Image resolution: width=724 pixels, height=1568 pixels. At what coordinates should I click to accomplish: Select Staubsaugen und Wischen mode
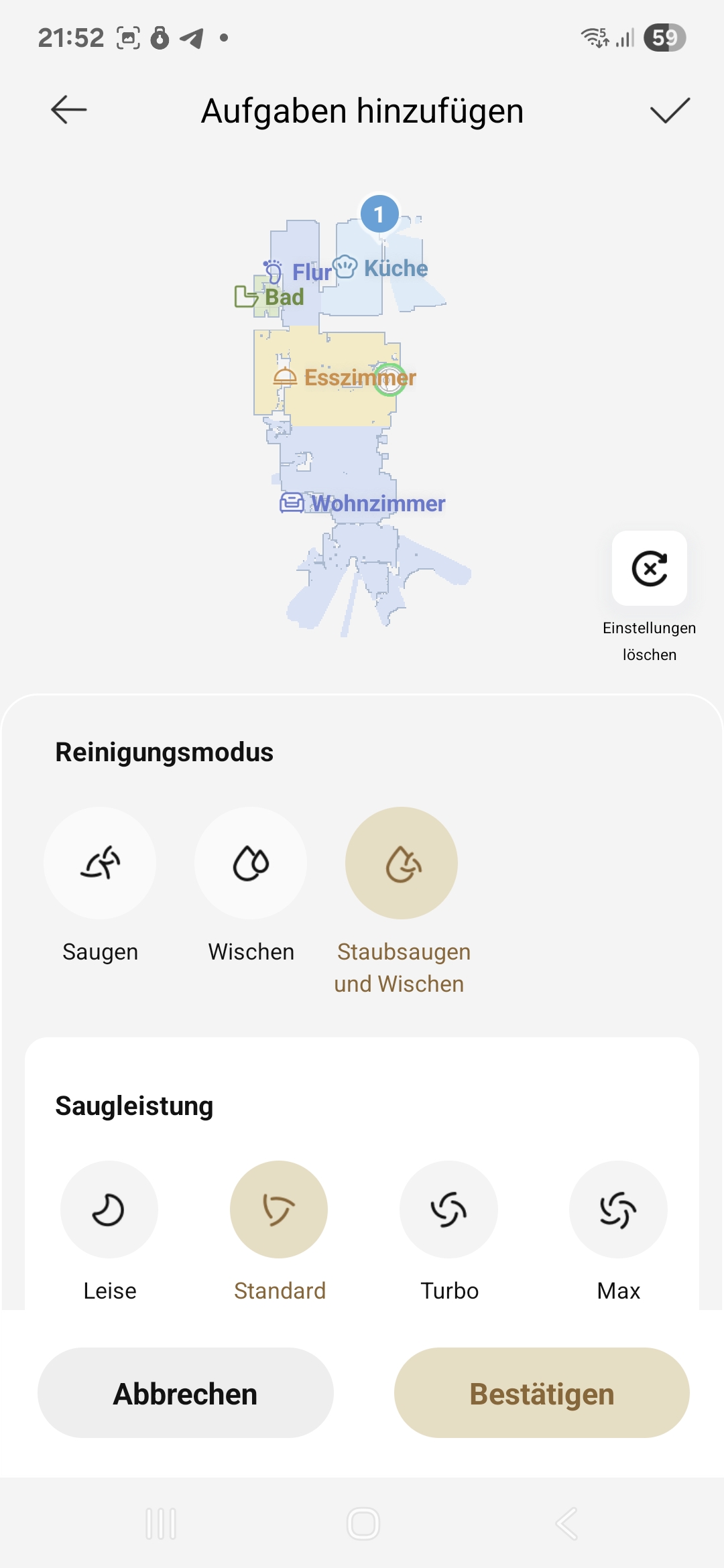(x=402, y=863)
